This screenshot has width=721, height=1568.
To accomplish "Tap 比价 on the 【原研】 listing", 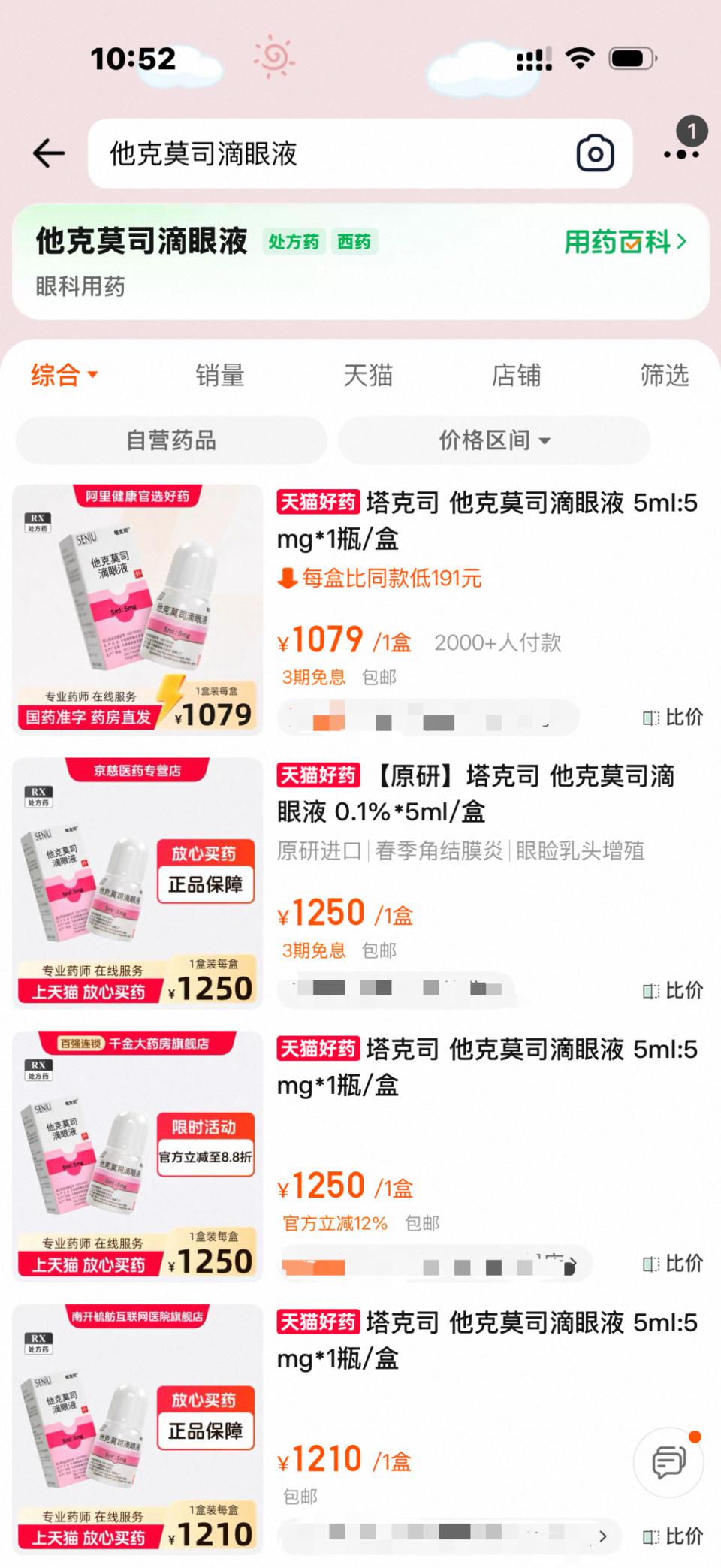I will (673, 990).
